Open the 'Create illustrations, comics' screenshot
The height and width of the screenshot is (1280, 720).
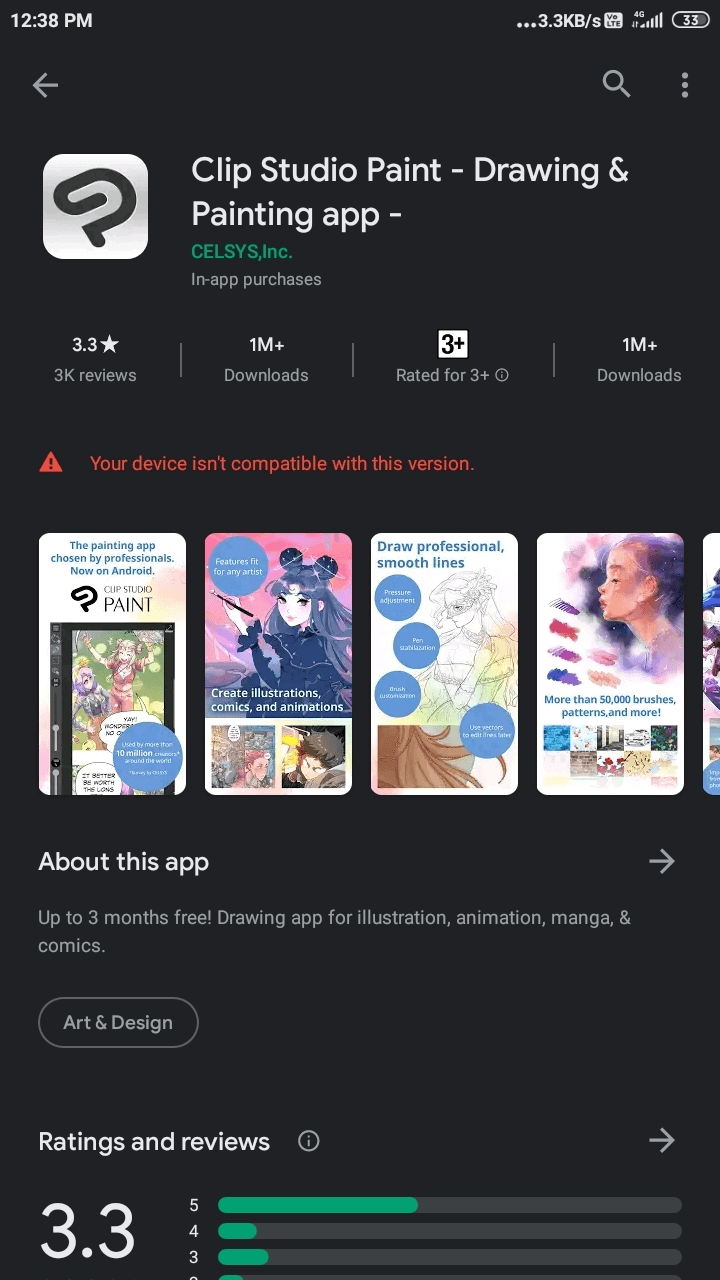point(278,664)
